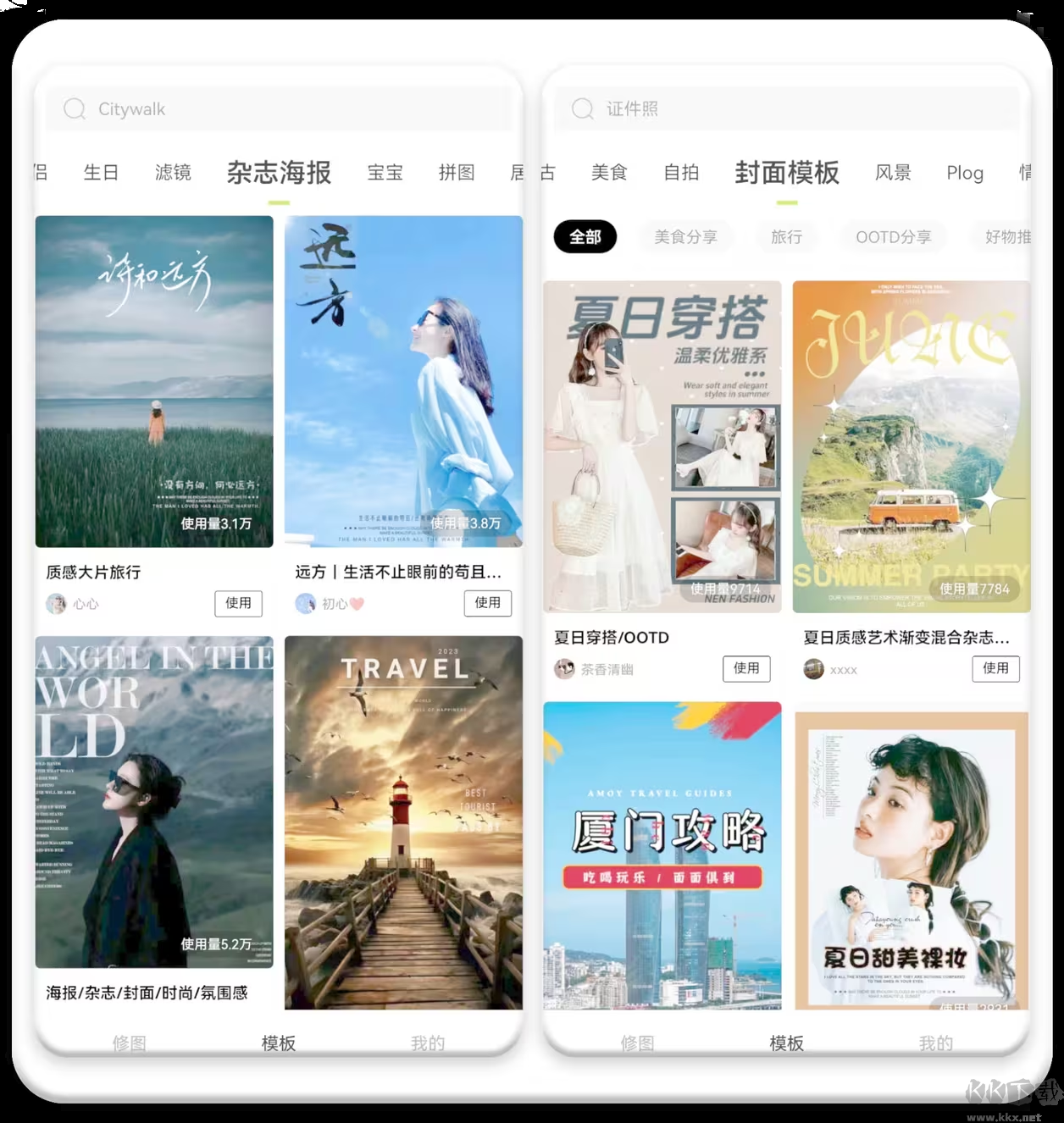The image size is (1064, 1123).
Task: Tap 使用 on the 夏日穿搭/OOTD template
Action: [x=746, y=669]
